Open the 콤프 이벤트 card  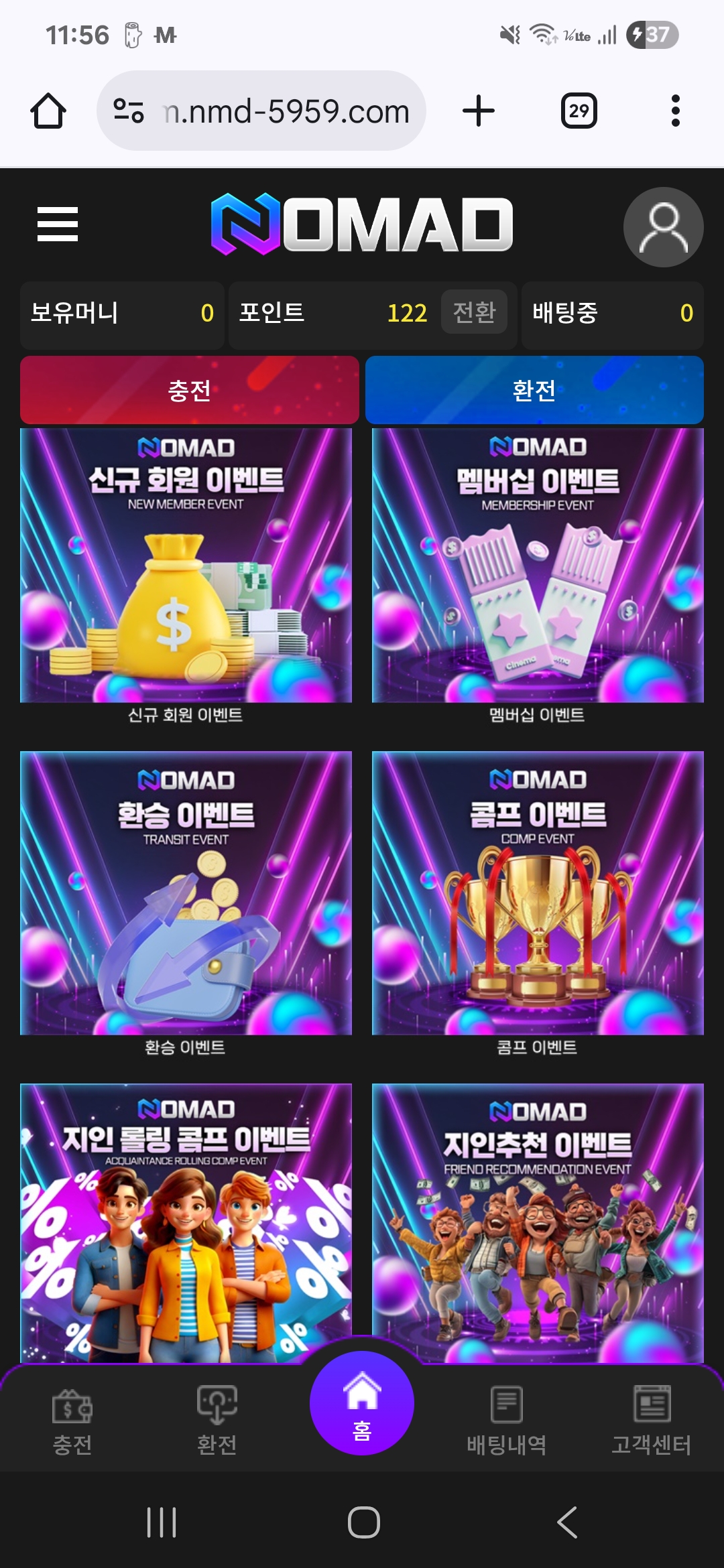(x=538, y=893)
